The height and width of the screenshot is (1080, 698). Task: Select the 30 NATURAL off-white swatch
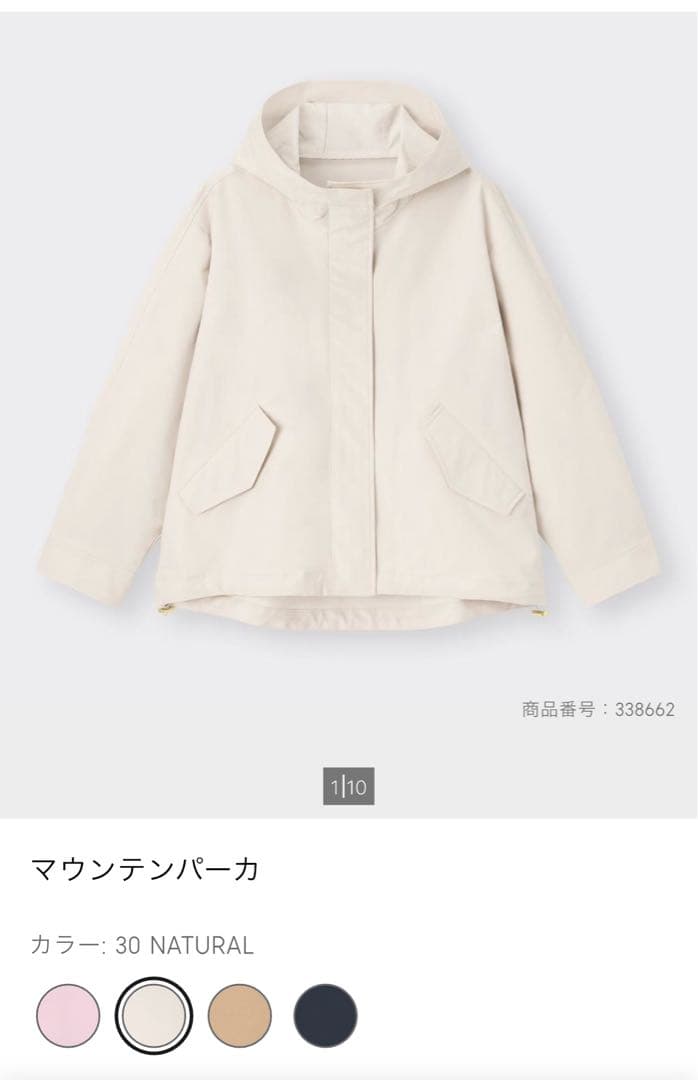click(x=153, y=1016)
